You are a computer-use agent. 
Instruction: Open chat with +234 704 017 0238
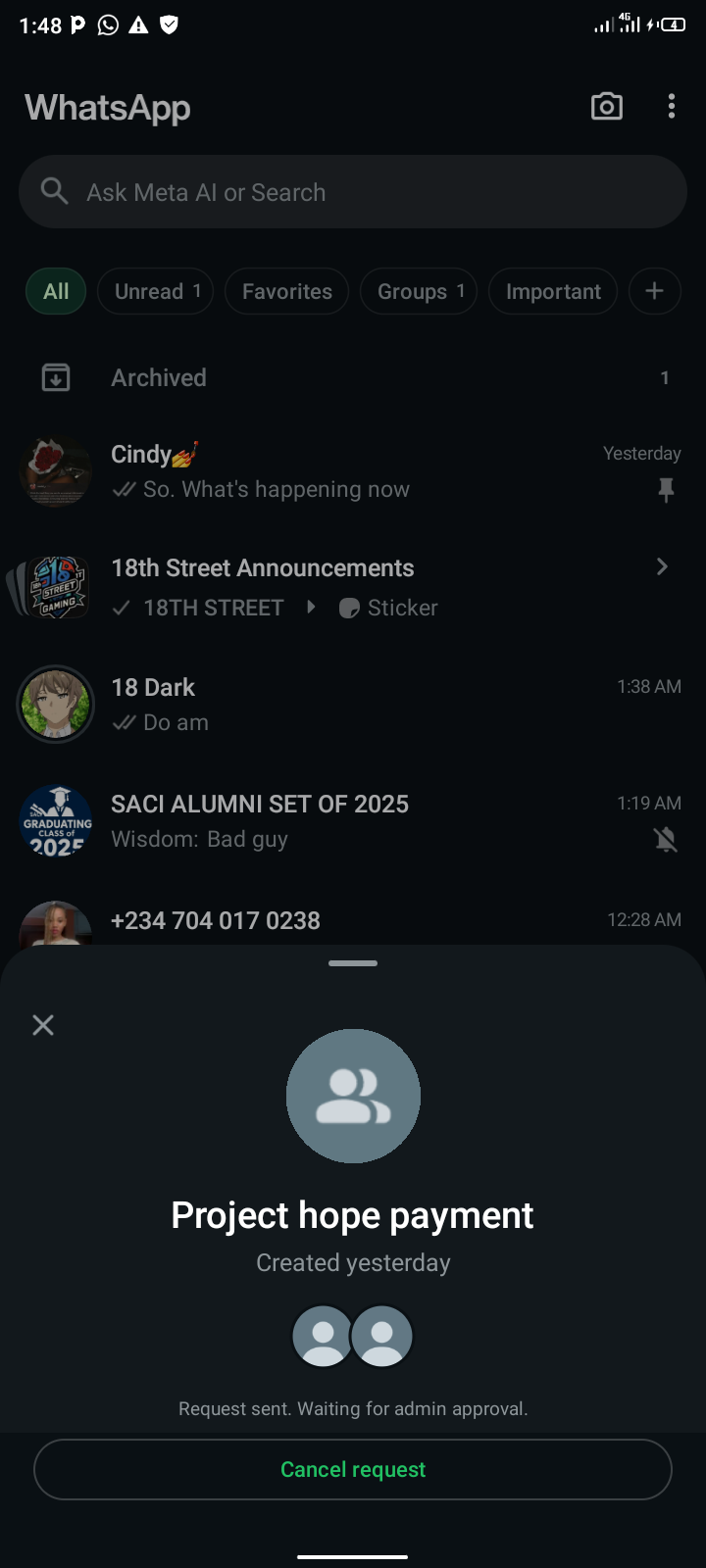tap(353, 922)
